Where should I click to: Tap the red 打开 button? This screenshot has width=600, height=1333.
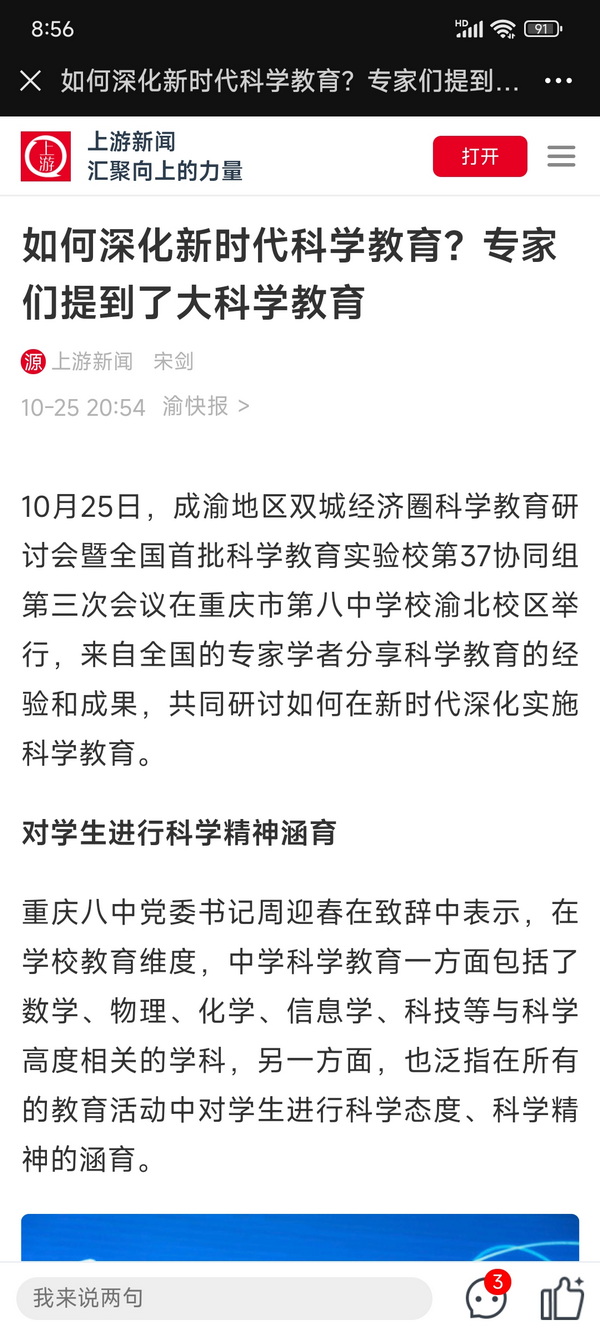[x=479, y=157]
